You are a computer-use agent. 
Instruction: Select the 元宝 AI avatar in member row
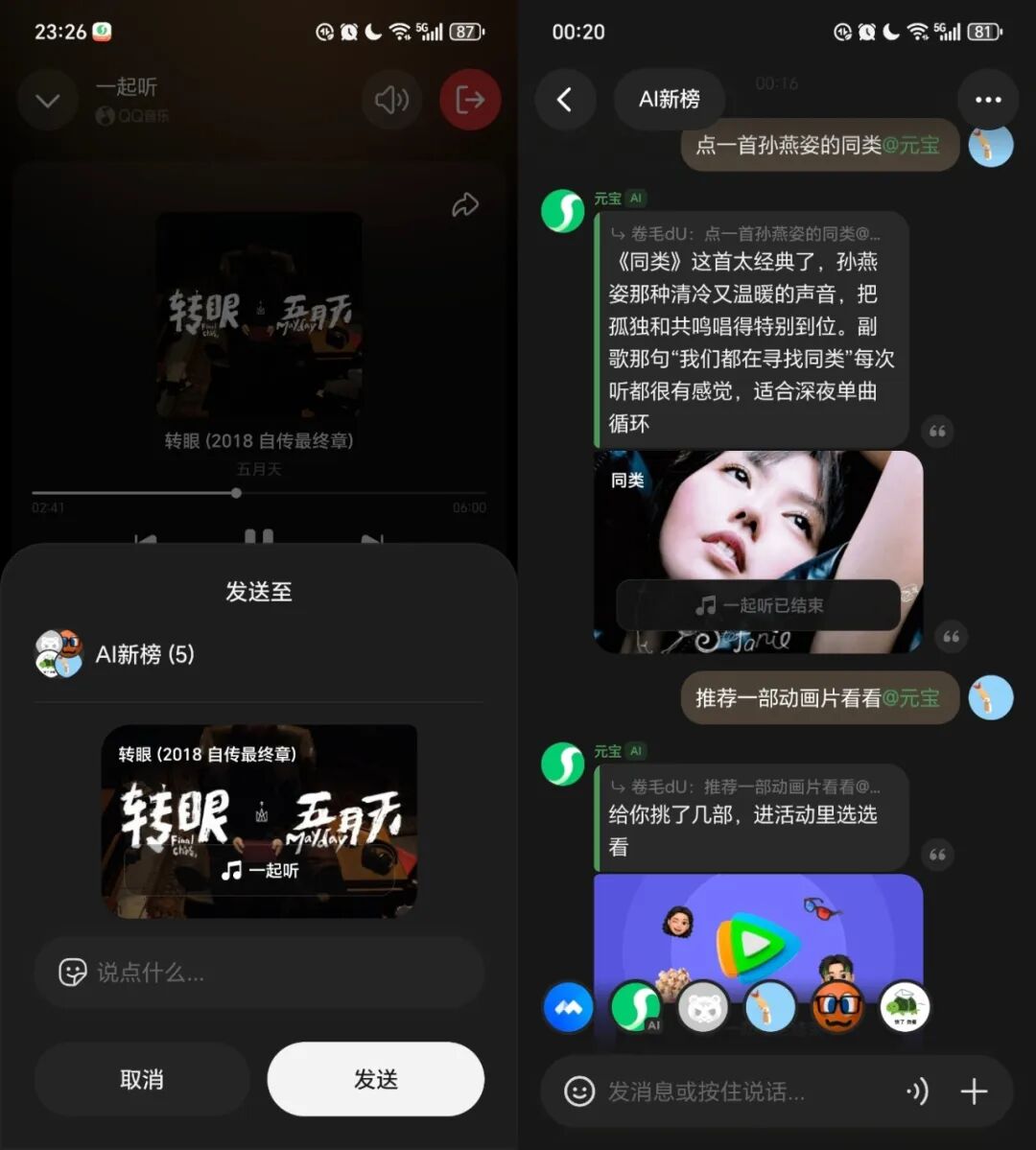(636, 1007)
